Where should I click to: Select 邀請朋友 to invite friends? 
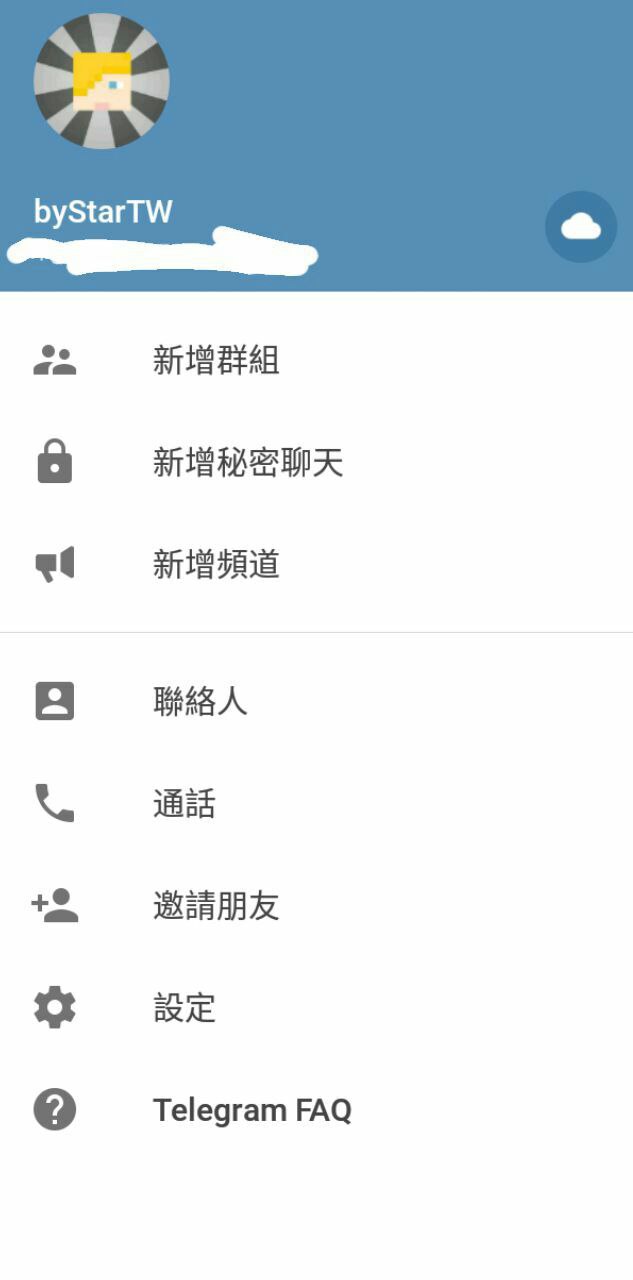click(215, 906)
